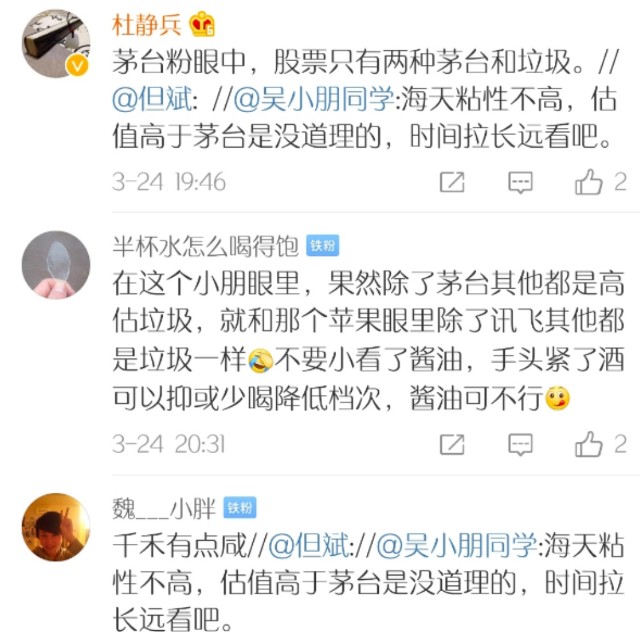Like 杜静兵's comment
This screenshot has width=640, height=632.
[x=589, y=182]
